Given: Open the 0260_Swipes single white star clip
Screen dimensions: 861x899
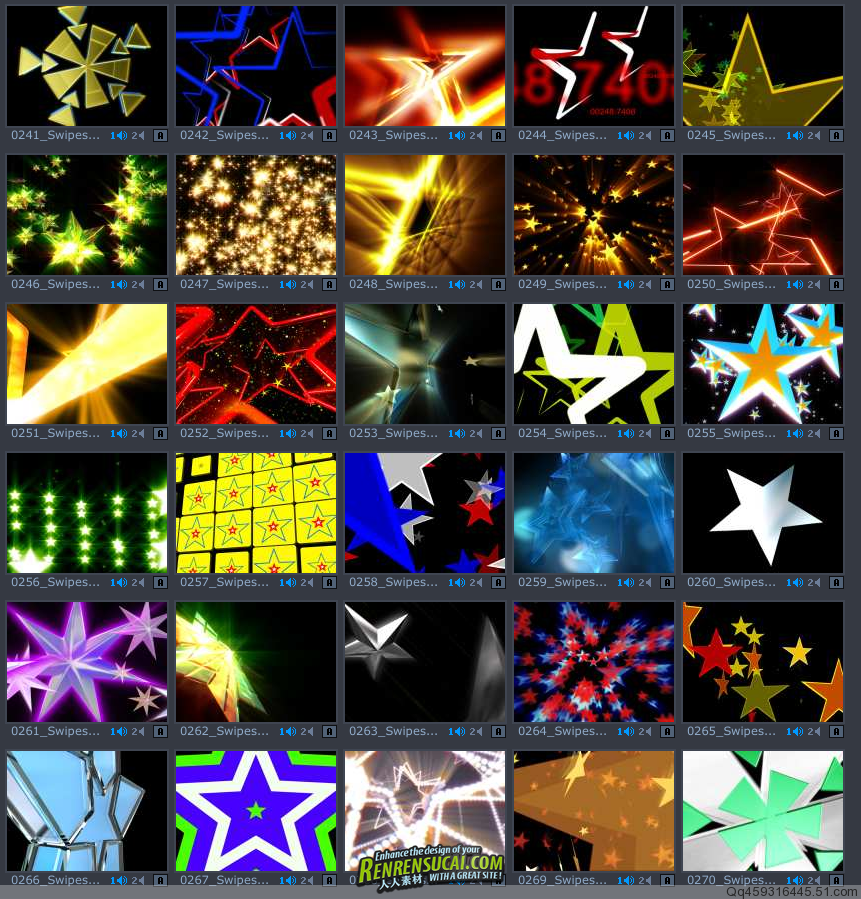Looking at the screenshot, I should [x=763, y=513].
